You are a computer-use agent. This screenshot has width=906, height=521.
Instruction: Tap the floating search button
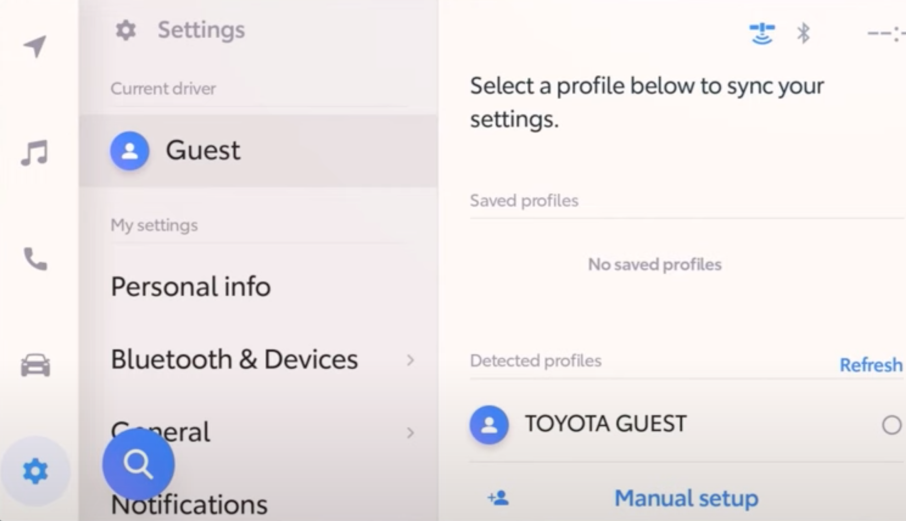click(139, 464)
